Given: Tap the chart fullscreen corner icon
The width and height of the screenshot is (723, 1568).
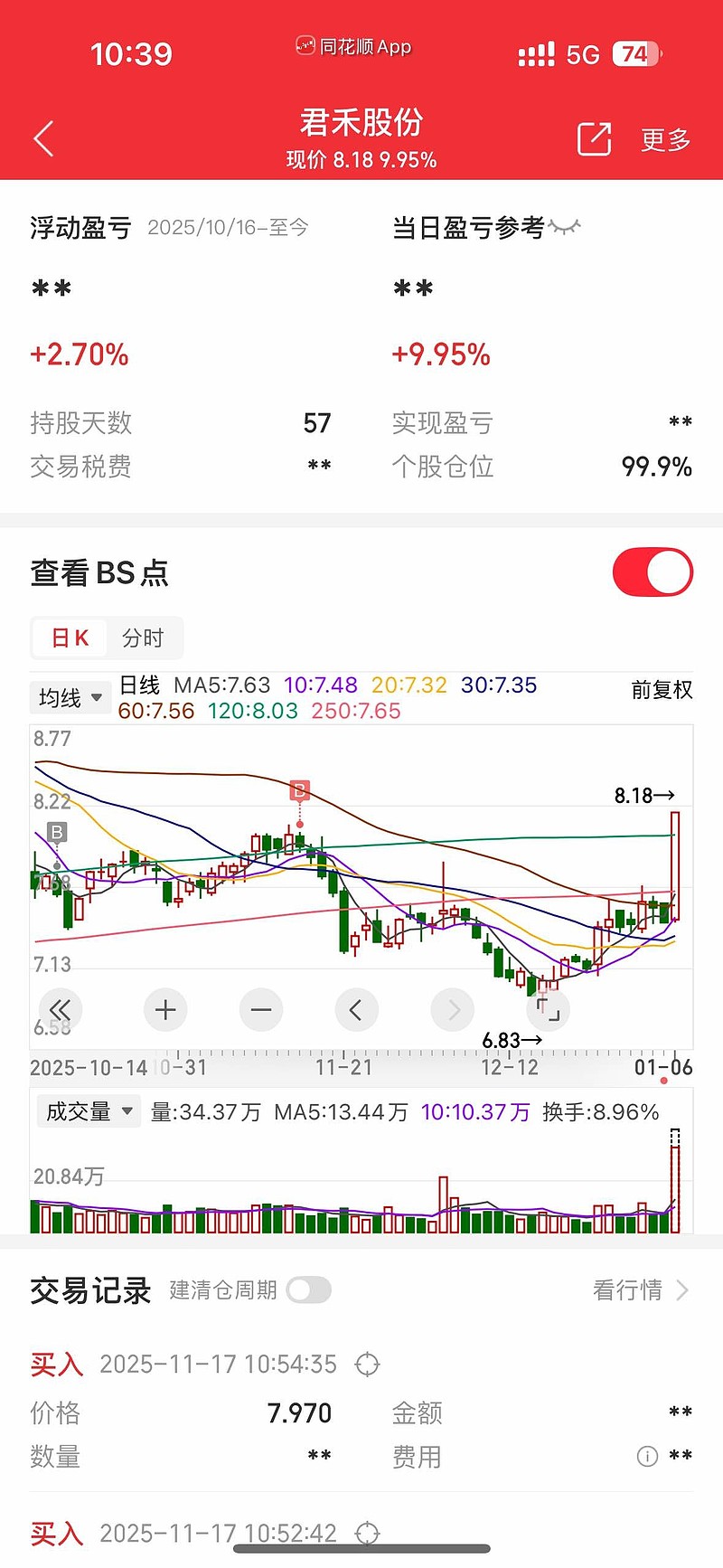Looking at the screenshot, I should pos(549,1010).
